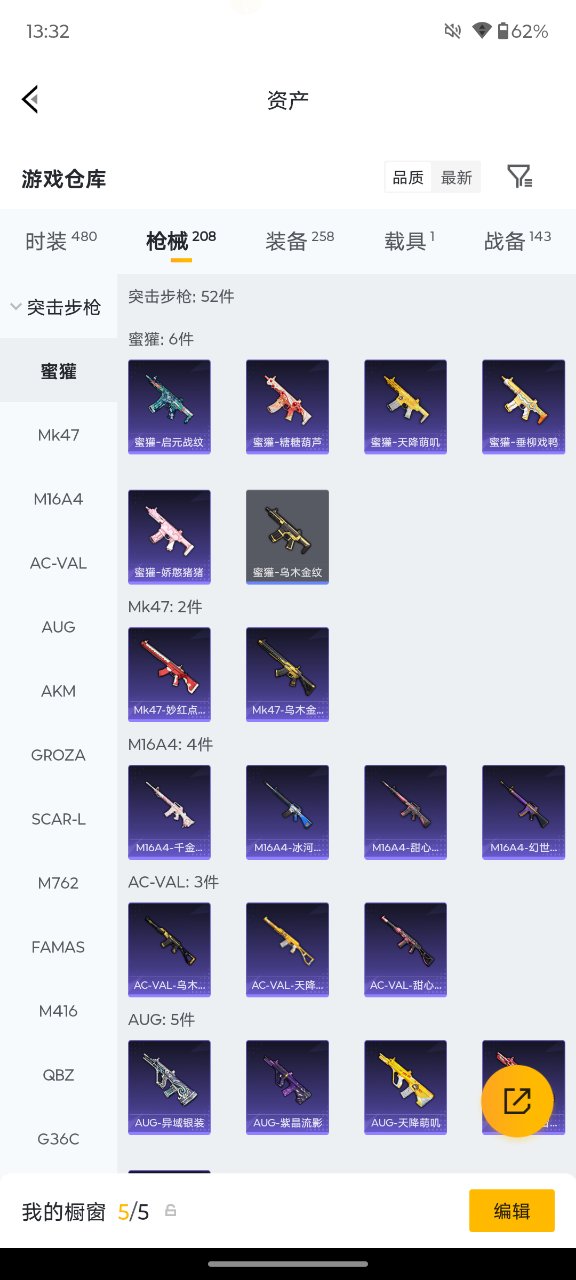Screen dimensions: 576x1280
Task: Tap 编辑 to edit my showcase
Action: [x=512, y=1211]
